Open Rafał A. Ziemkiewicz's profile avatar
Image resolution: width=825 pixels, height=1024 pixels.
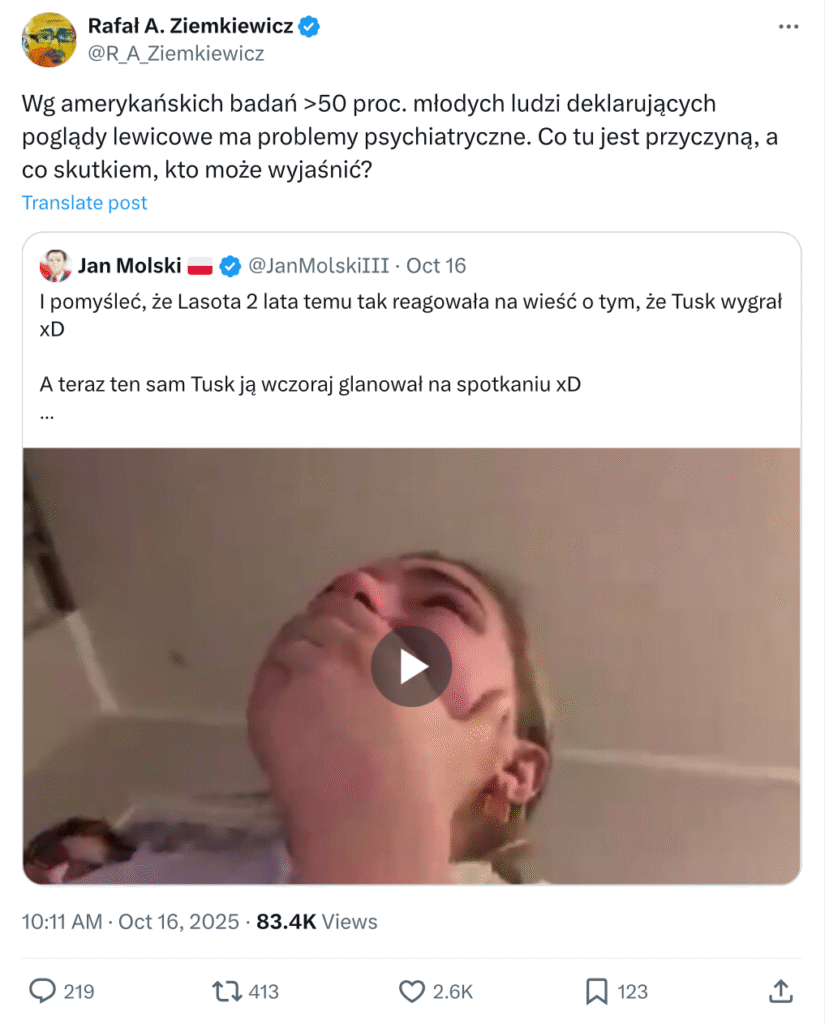click(x=49, y=40)
